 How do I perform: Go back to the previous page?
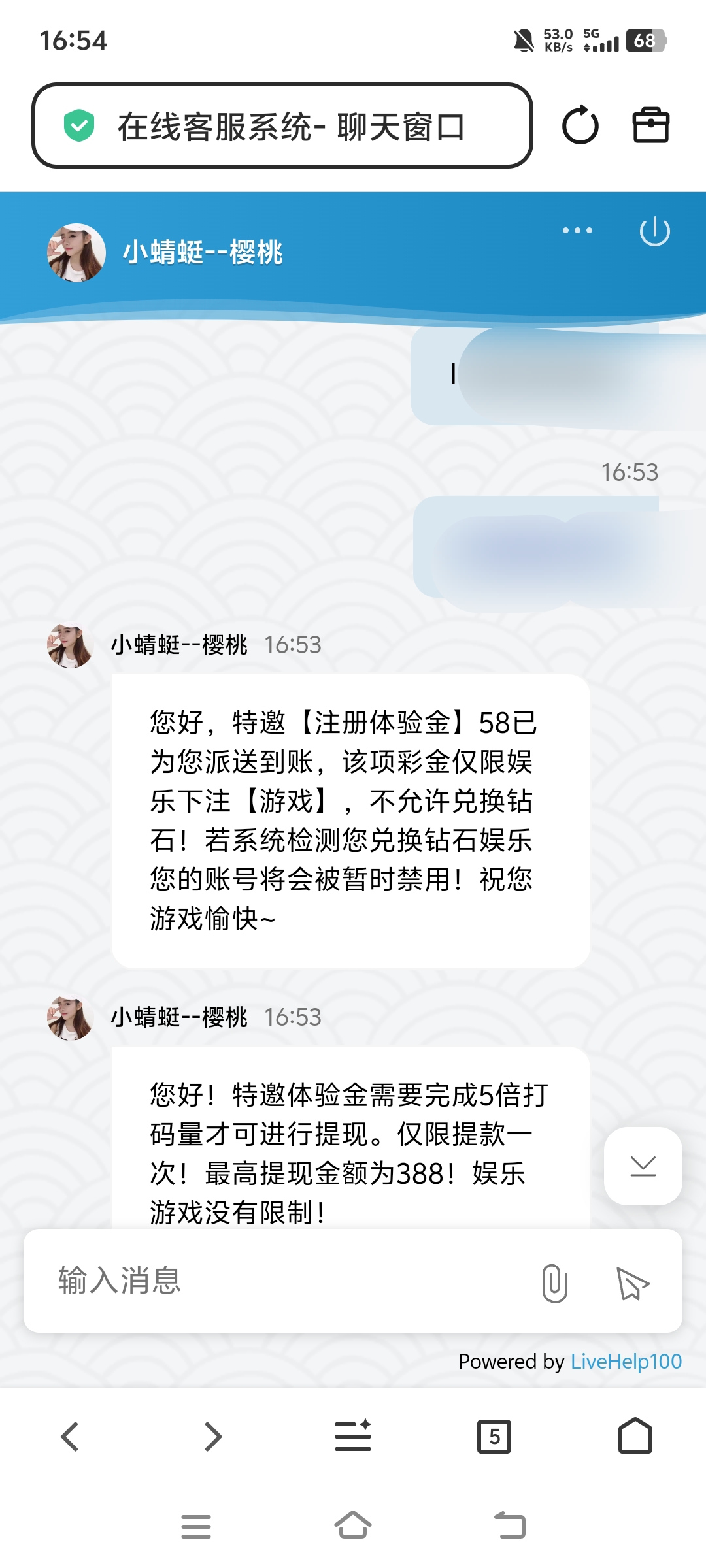tap(70, 1437)
